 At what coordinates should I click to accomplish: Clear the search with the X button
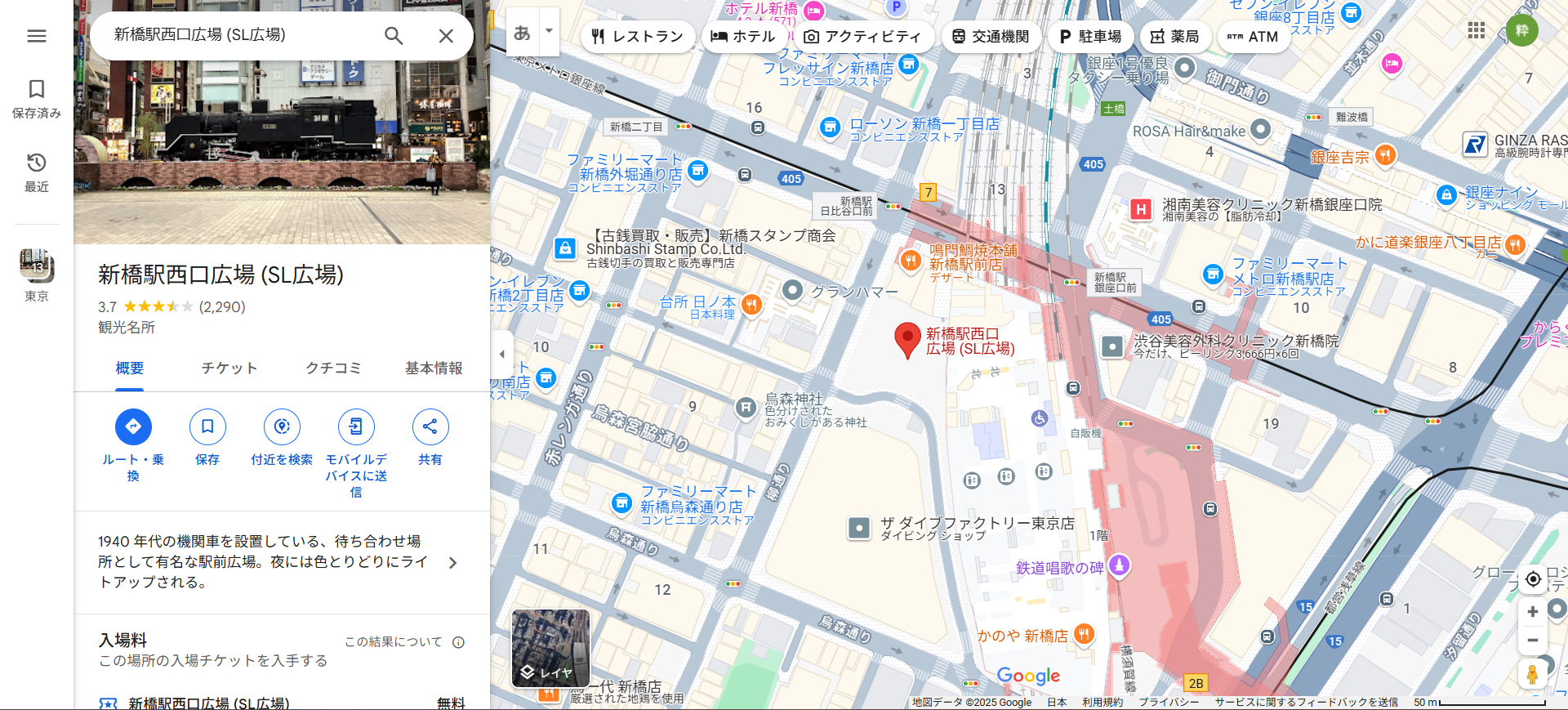point(446,36)
